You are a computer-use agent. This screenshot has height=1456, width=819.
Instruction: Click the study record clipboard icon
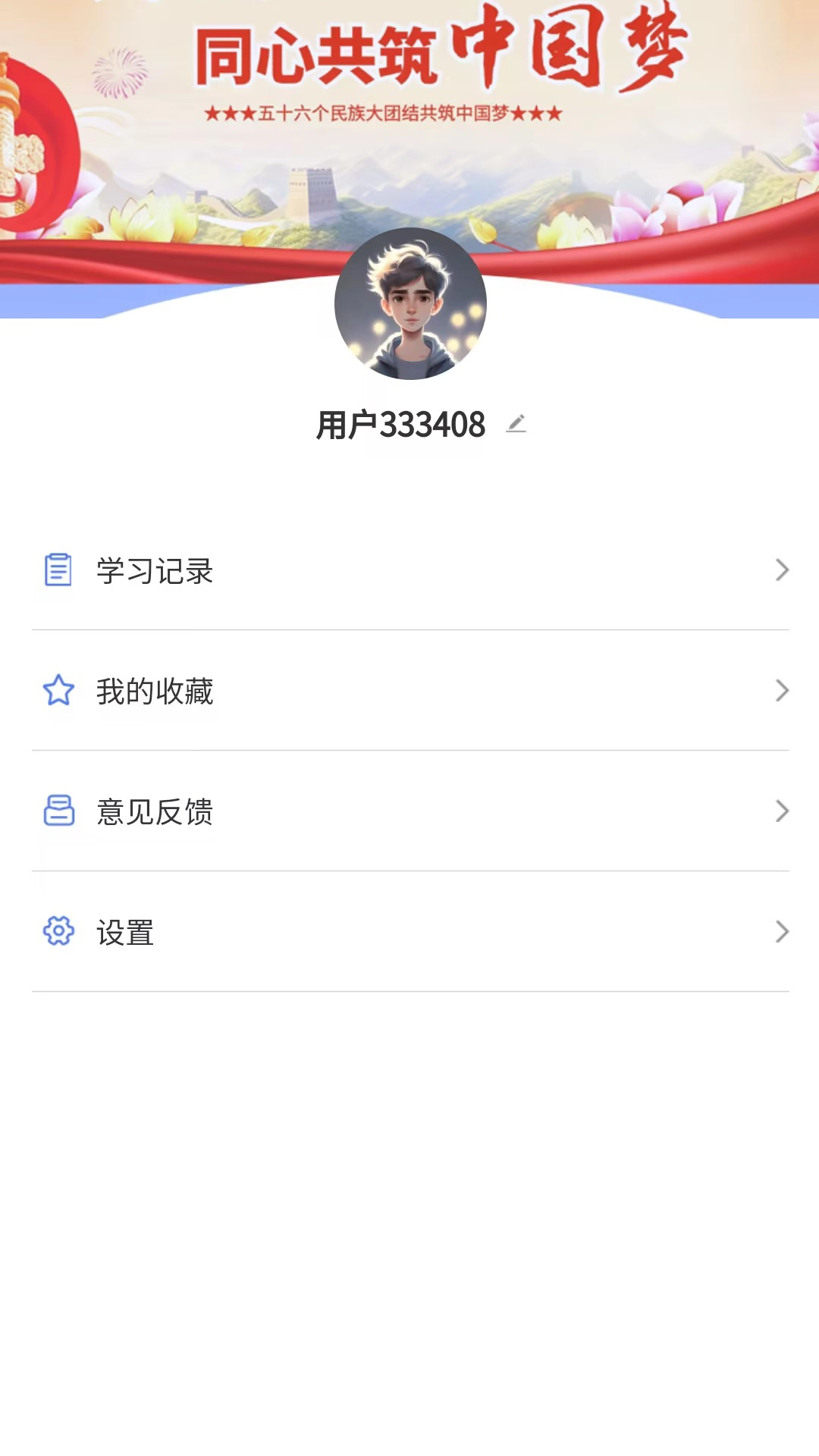(x=58, y=570)
